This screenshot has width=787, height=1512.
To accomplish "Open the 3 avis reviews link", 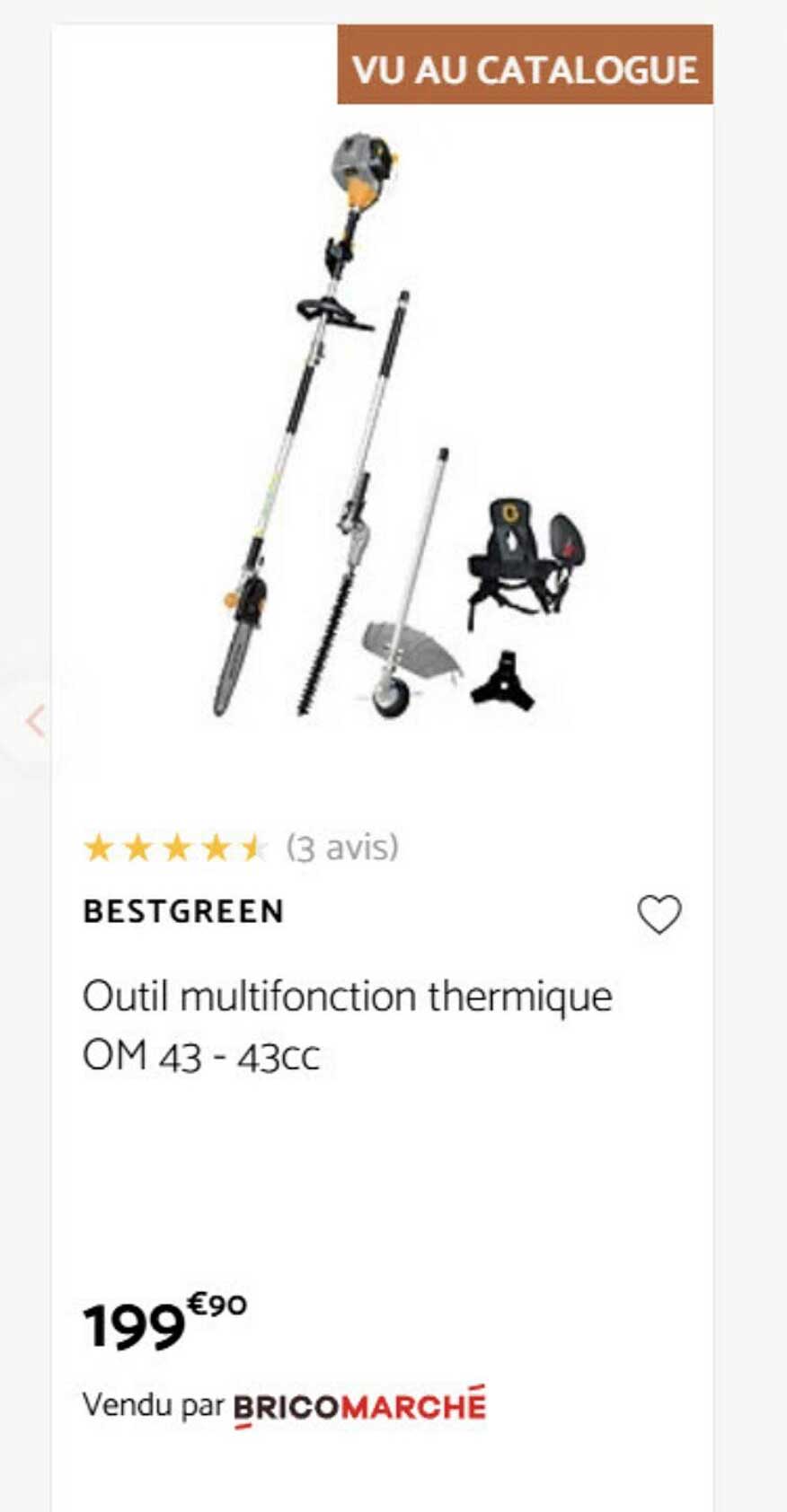I will pos(341,845).
